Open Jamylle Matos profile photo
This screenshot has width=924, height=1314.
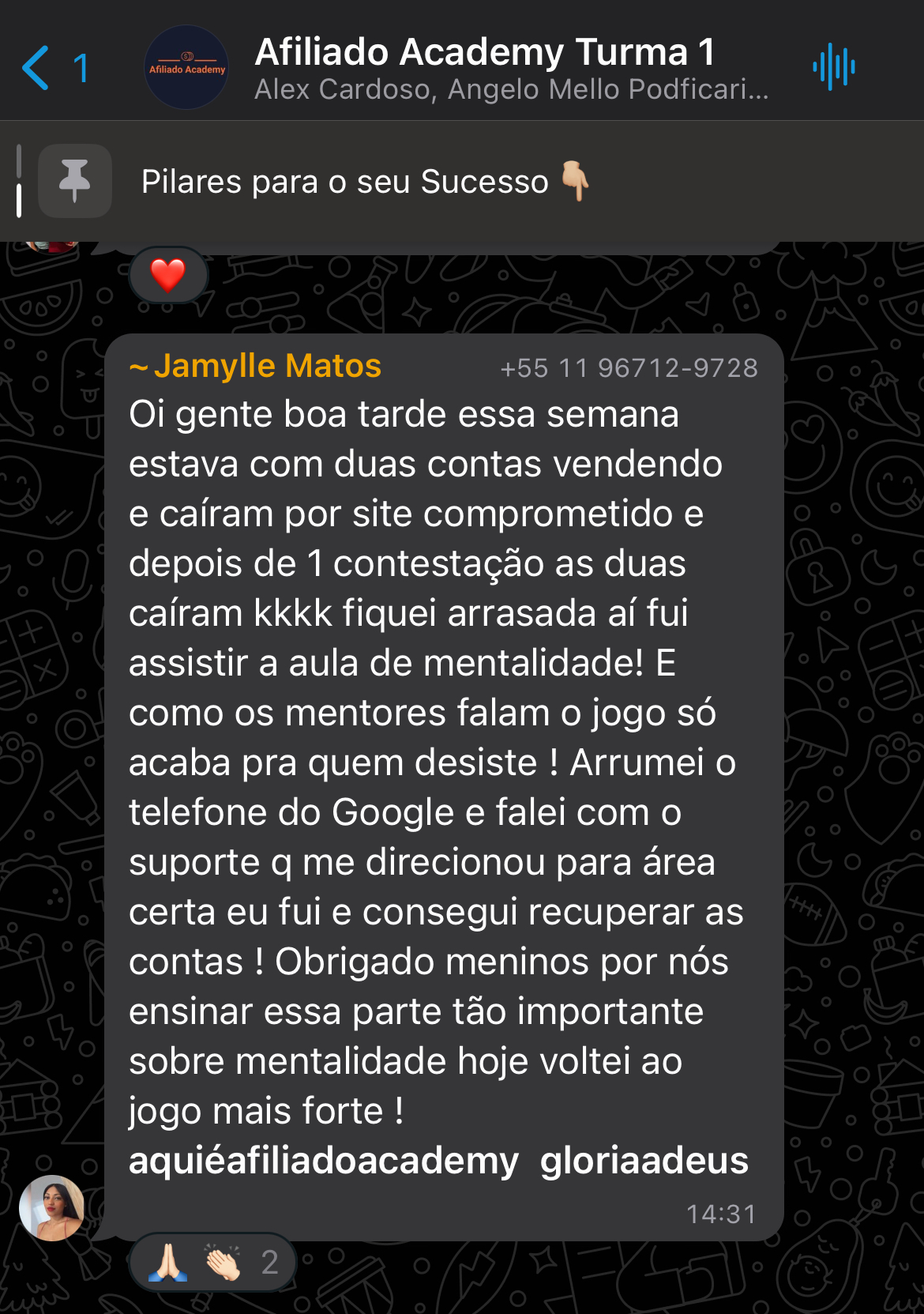(x=52, y=1207)
